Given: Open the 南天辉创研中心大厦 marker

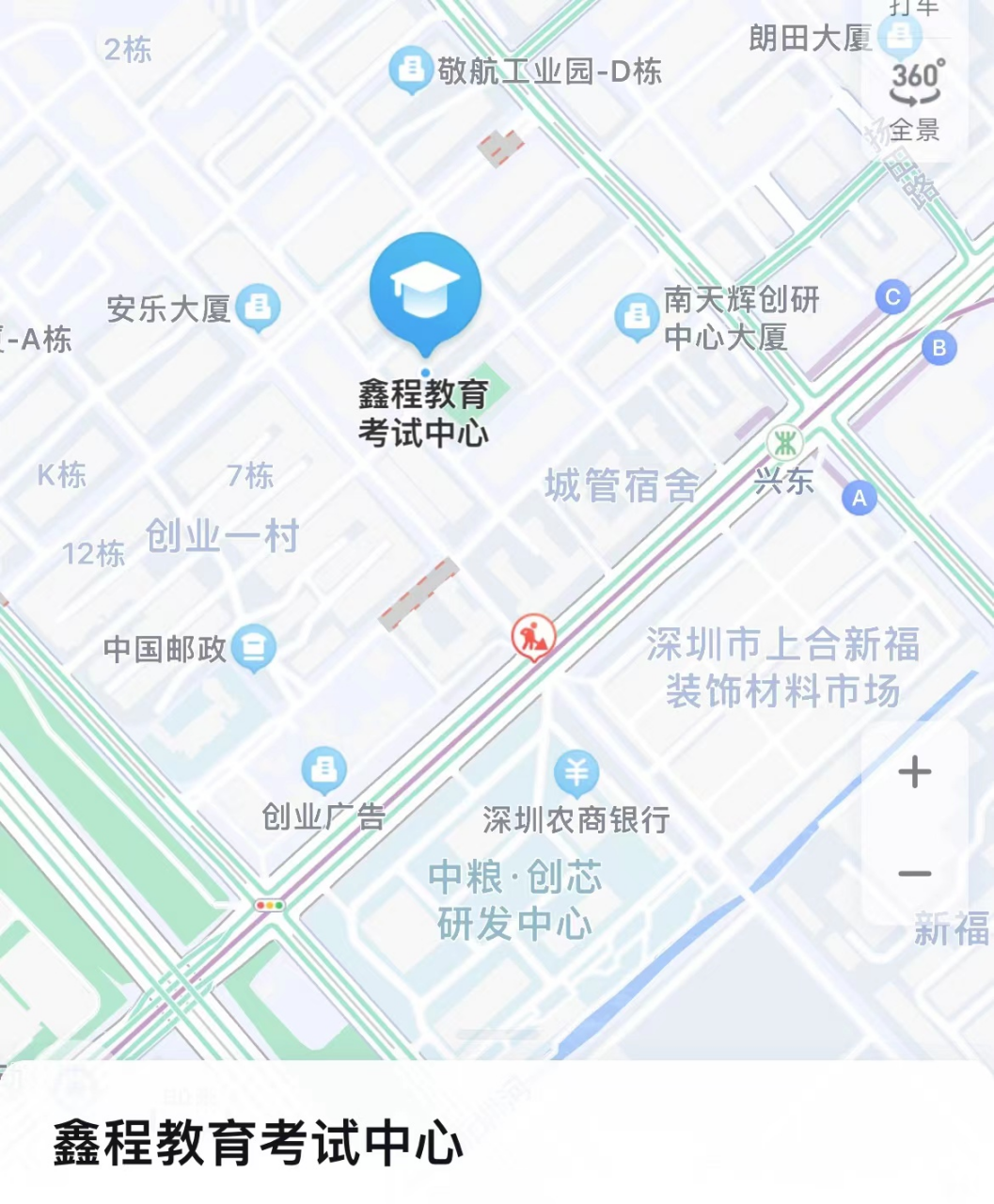Looking at the screenshot, I should [637, 316].
